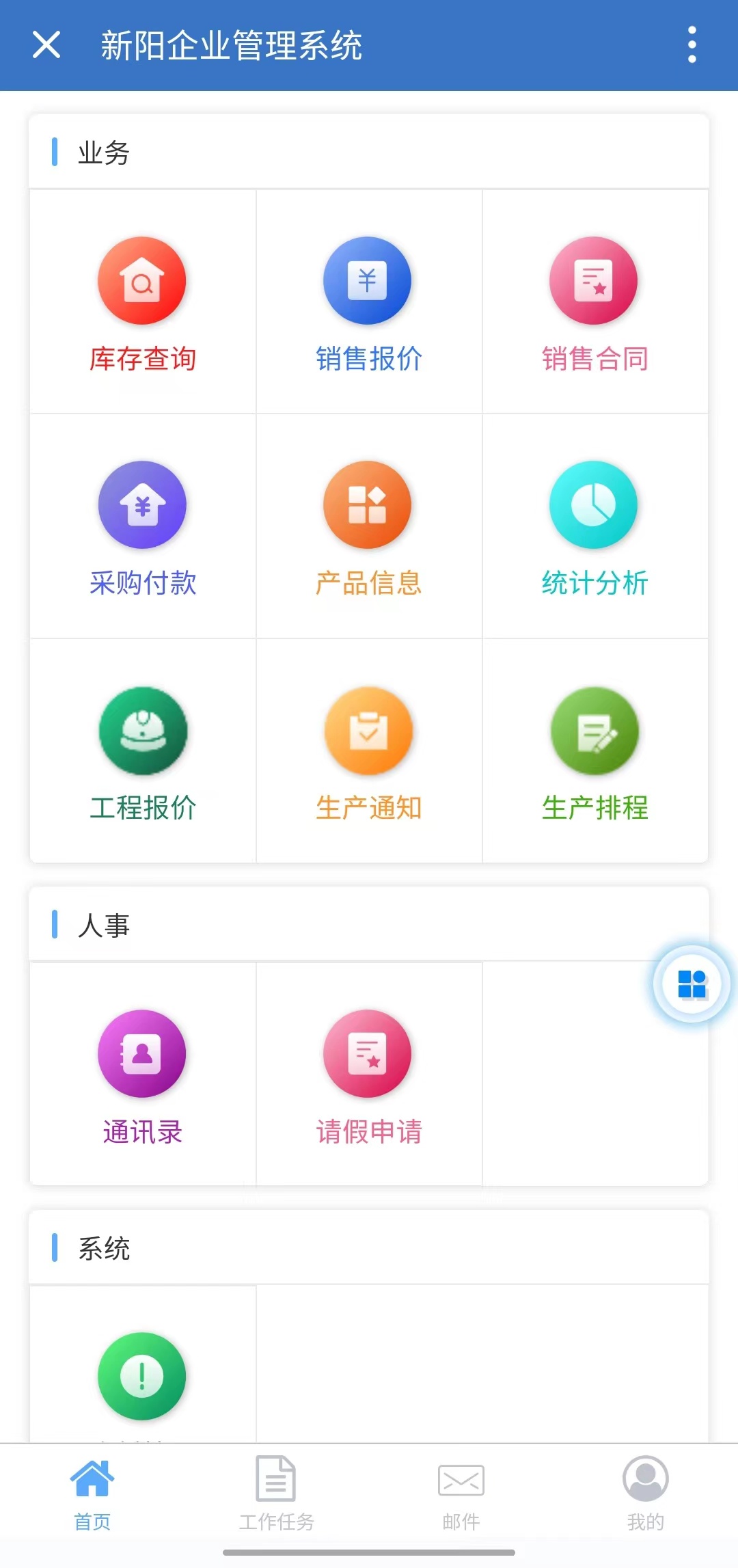Open 销售合同 sales contract
The width and height of the screenshot is (738, 1568).
pos(594,302)
